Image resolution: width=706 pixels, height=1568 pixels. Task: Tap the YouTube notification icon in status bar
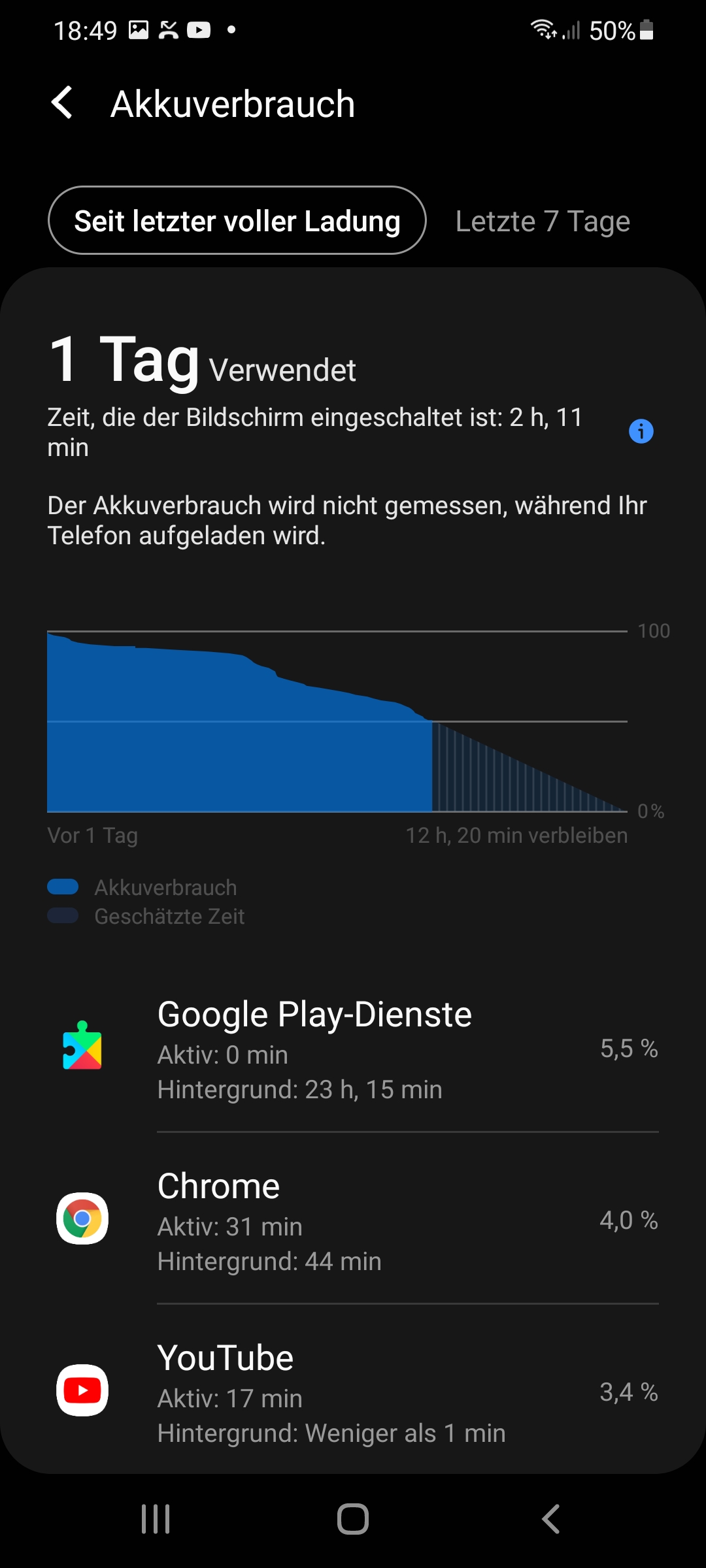coord(198,31)
